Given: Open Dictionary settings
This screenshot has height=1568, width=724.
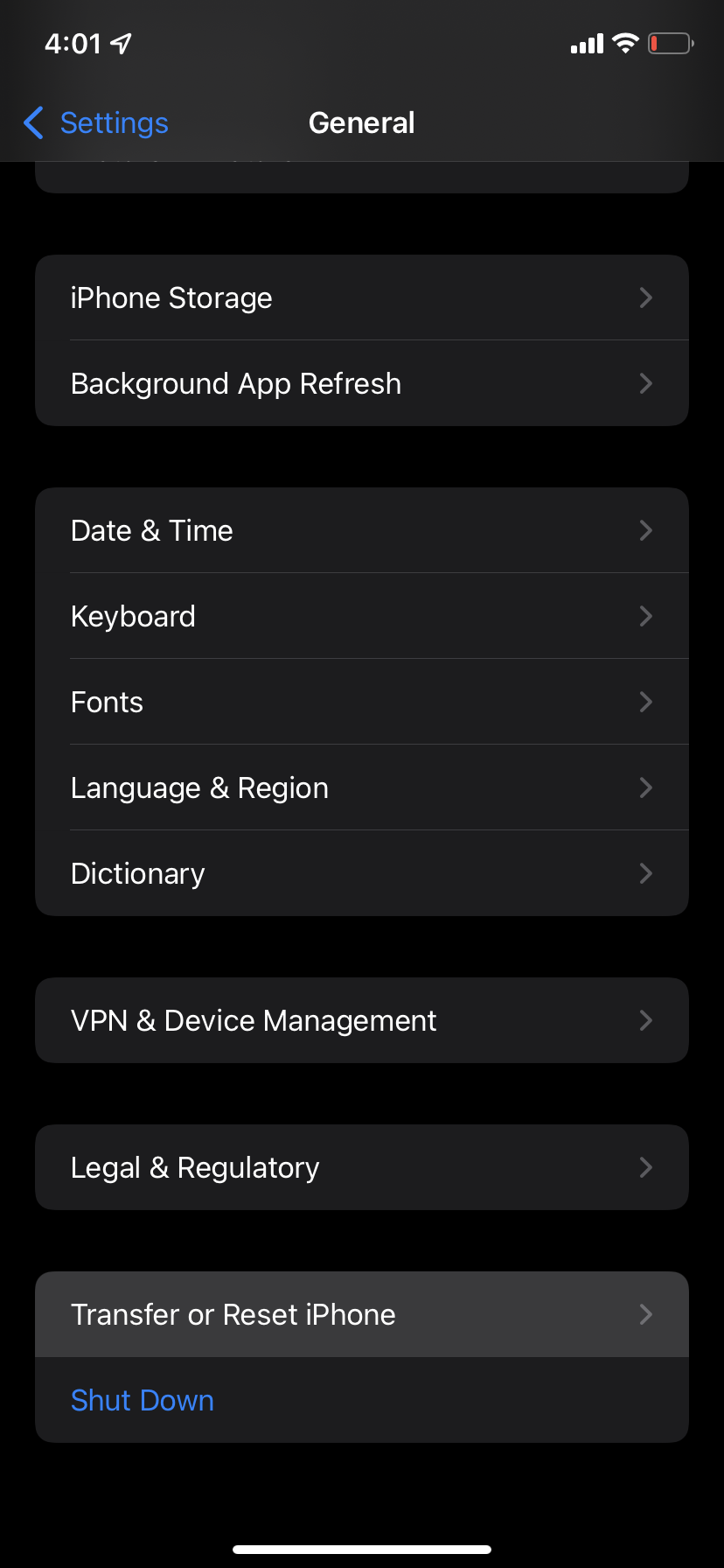Looking at the screenshot, I should (361, 874).
